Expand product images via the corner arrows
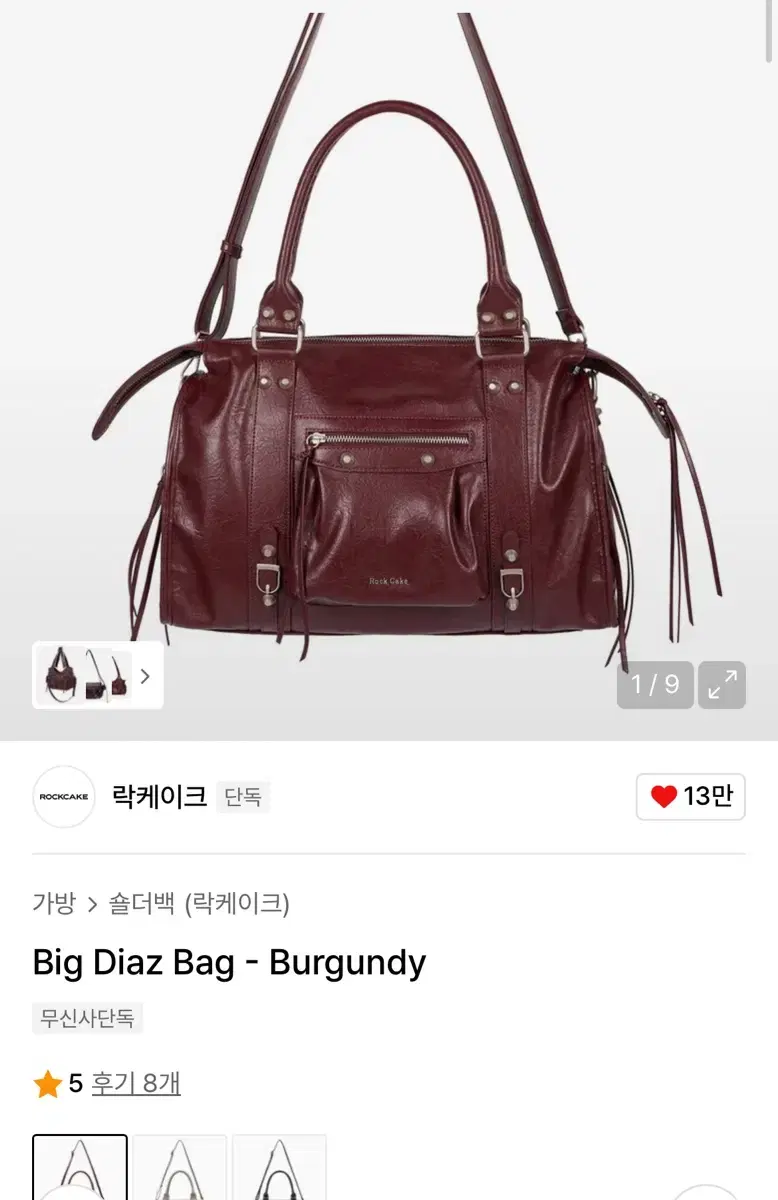Image resolution: width=778 pixels, height=1200 pixels. pyautogui.click(x=722, y=684)
